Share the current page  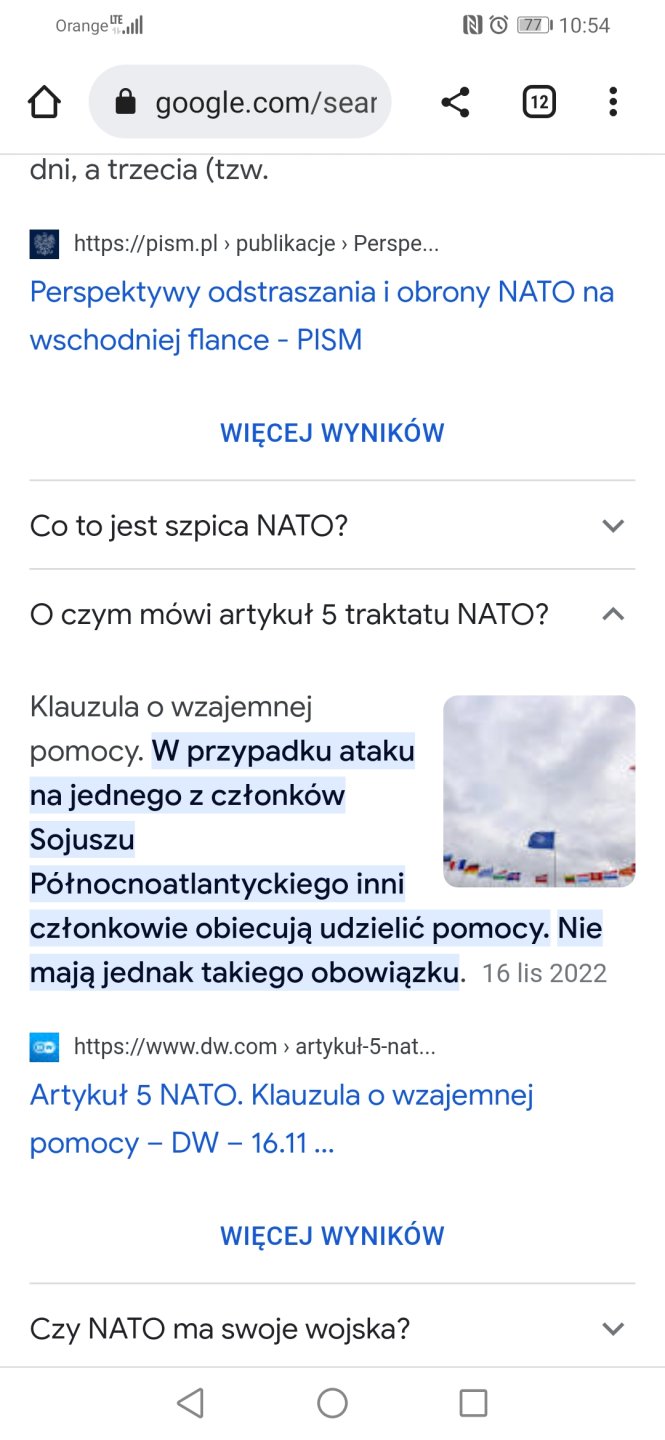point(455,102)
